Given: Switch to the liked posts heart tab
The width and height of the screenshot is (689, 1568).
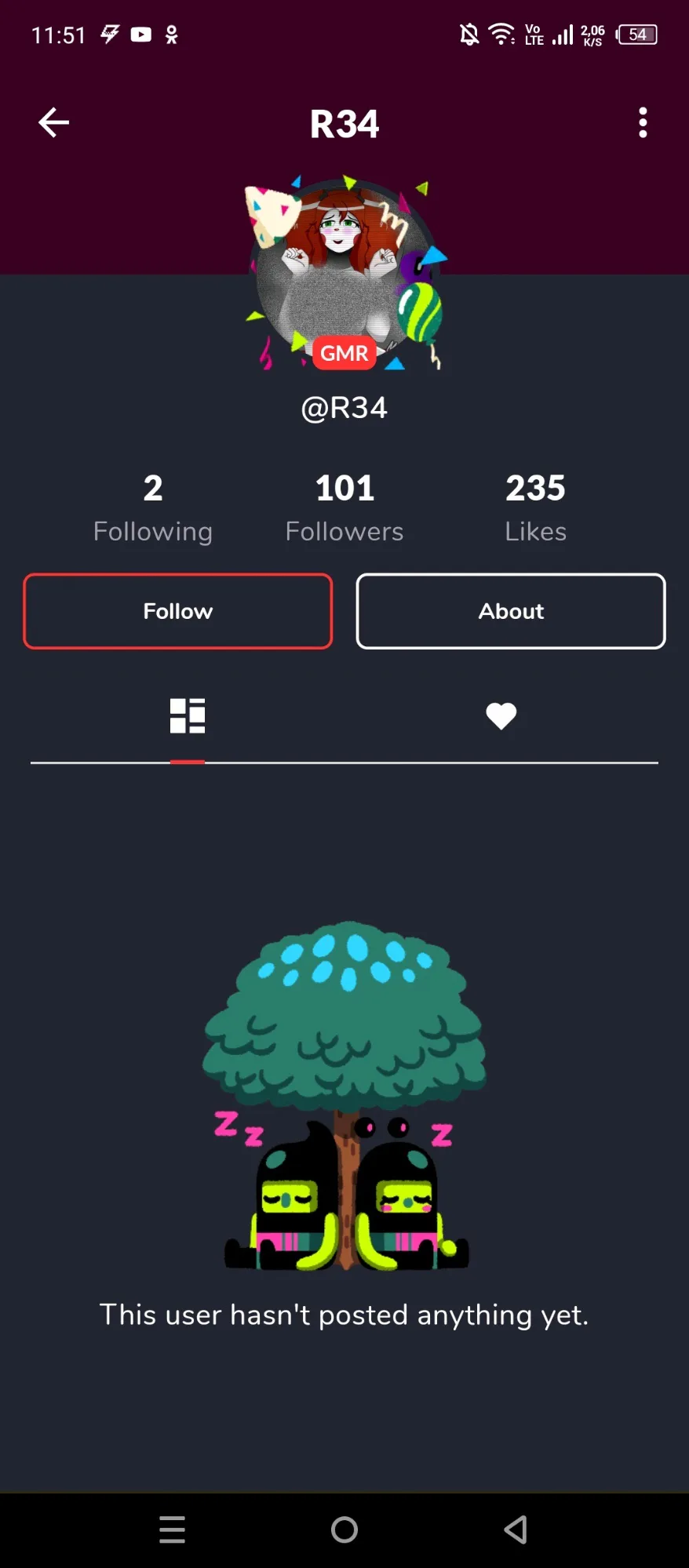Looking at the screenshot, I should click(x=501, y=715).
